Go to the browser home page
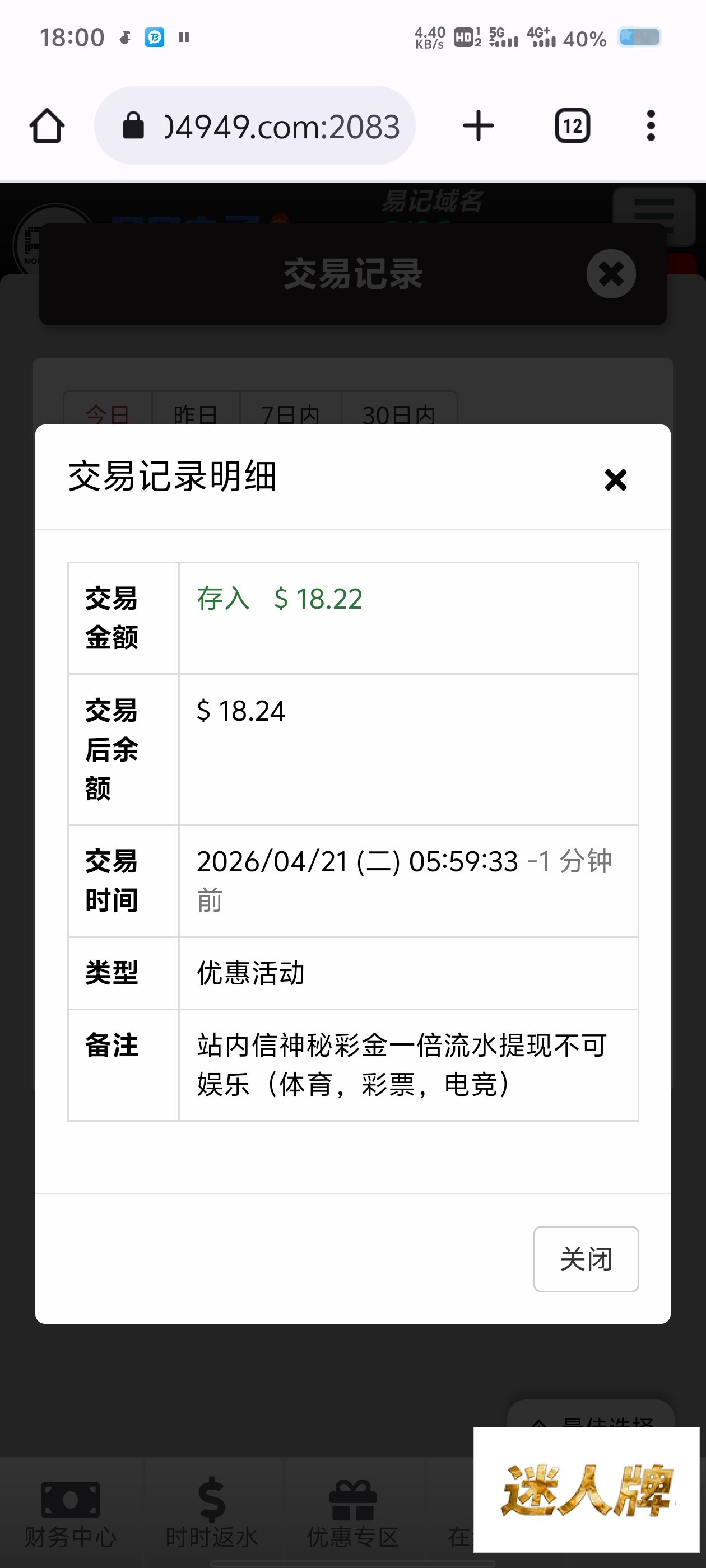The image size is (706, 1568). pos(47,126)
